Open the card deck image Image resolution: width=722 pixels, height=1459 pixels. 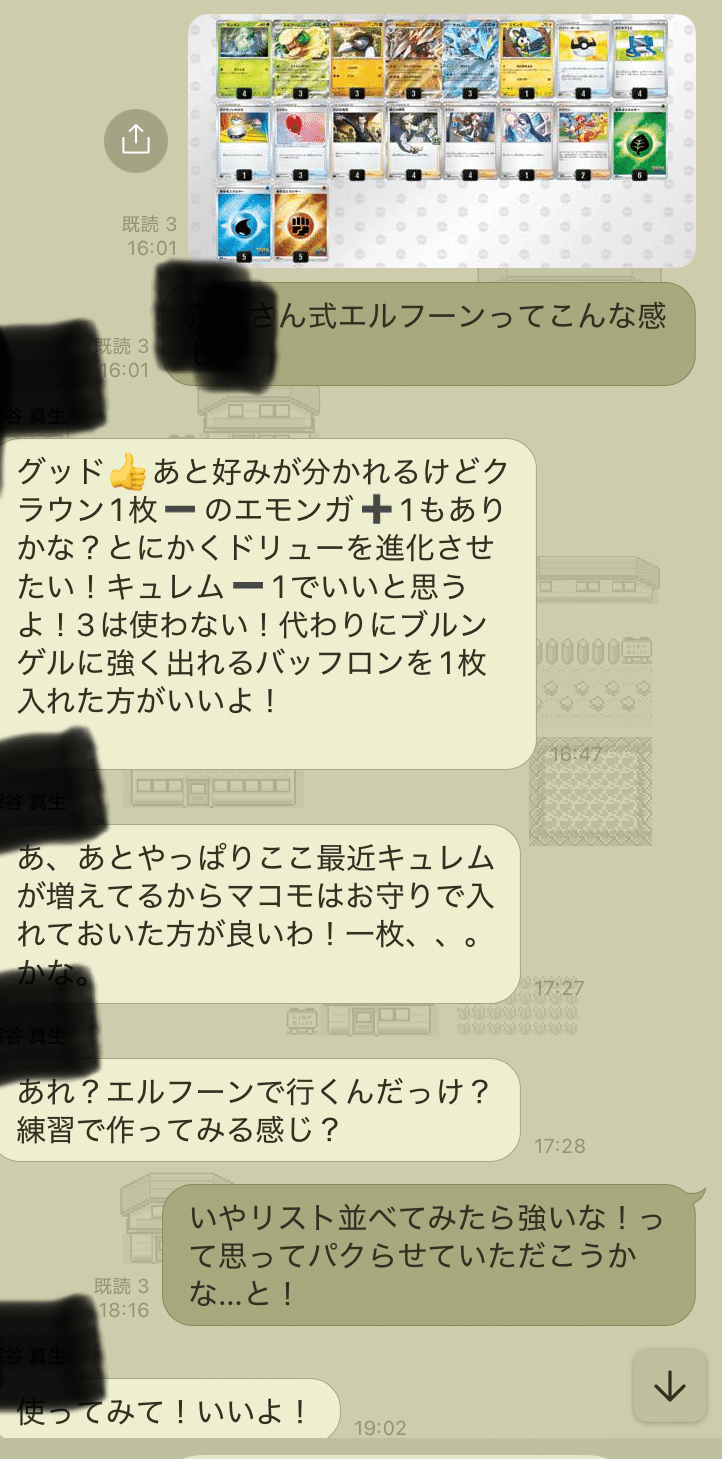(441, 140)
